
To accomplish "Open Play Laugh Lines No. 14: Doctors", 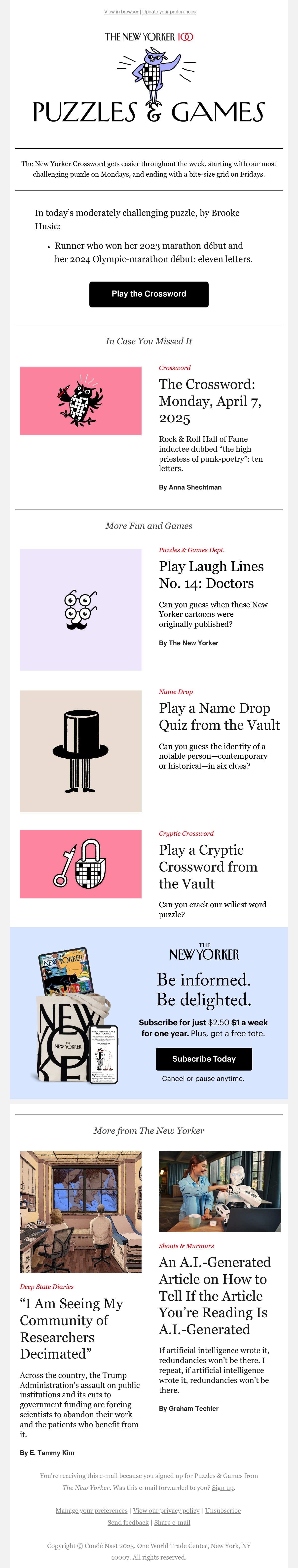I will 211,575.
